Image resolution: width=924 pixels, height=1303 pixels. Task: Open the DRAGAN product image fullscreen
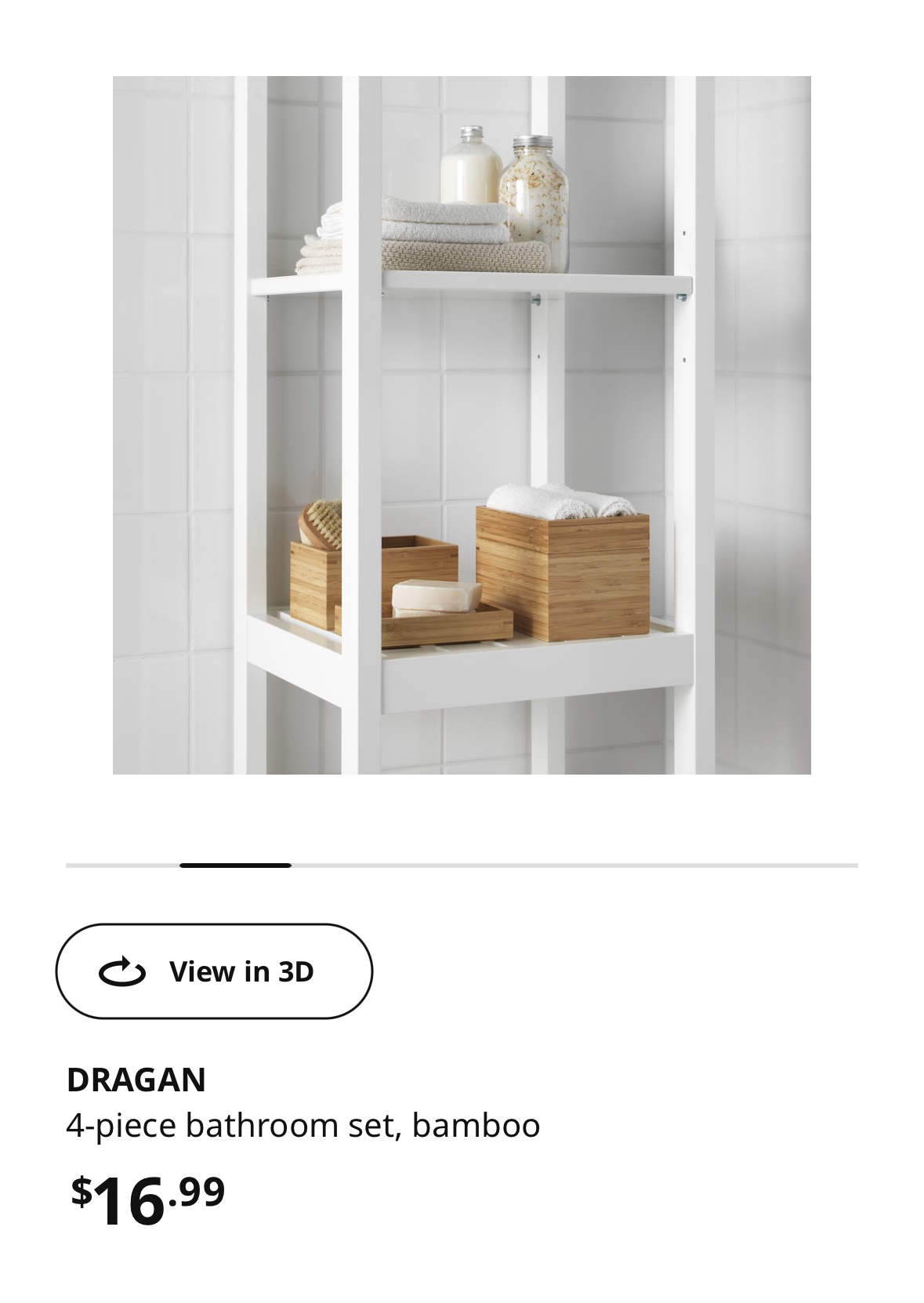click(462, 425)
